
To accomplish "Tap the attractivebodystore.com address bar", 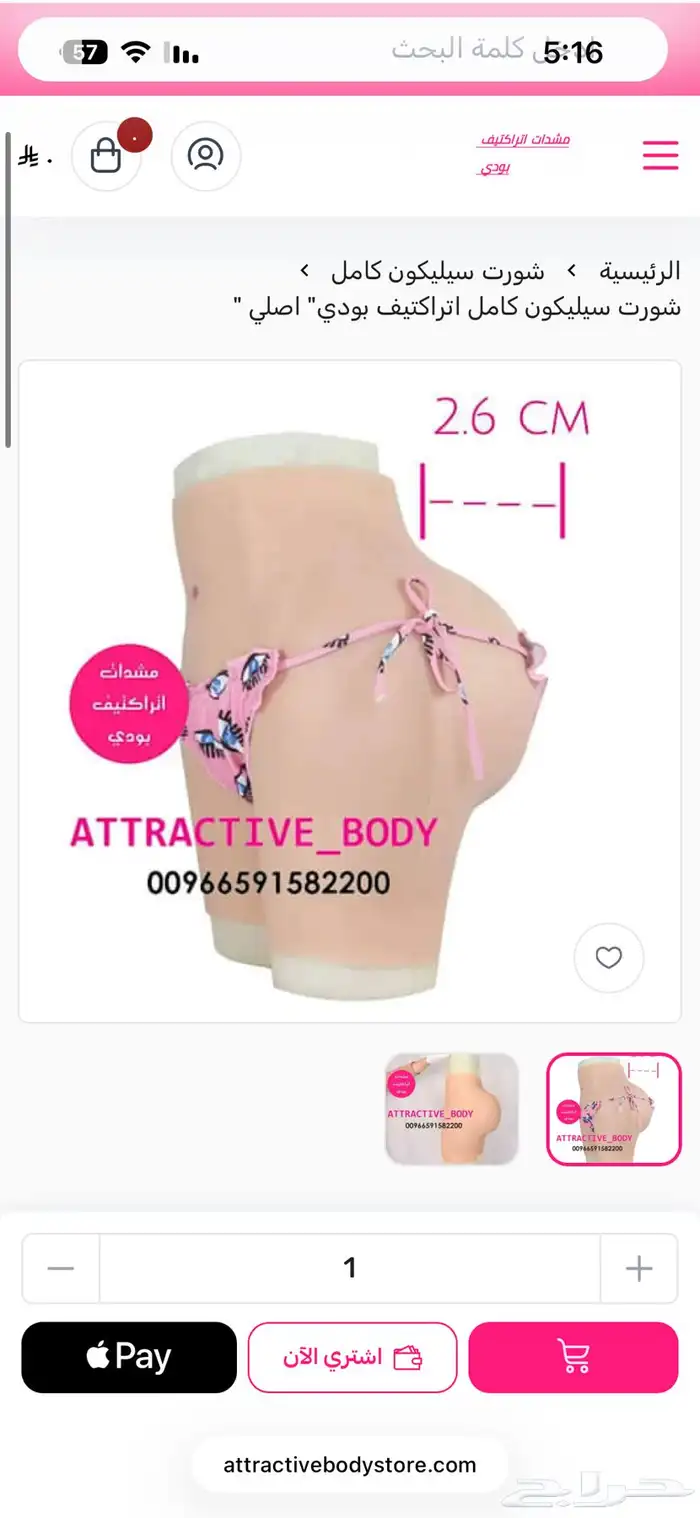I will coord(350,1465).
